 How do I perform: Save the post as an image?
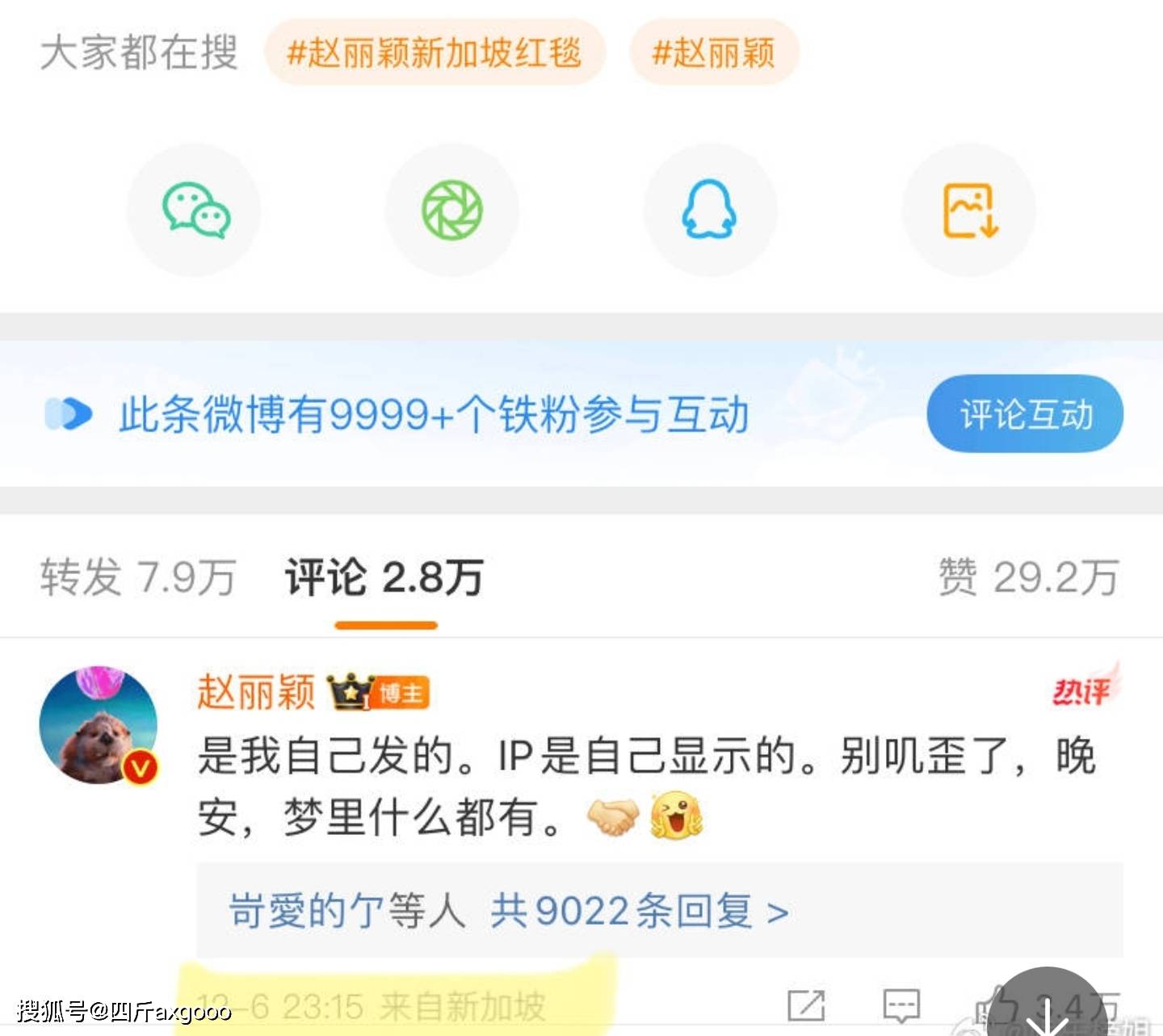point(969,211)
